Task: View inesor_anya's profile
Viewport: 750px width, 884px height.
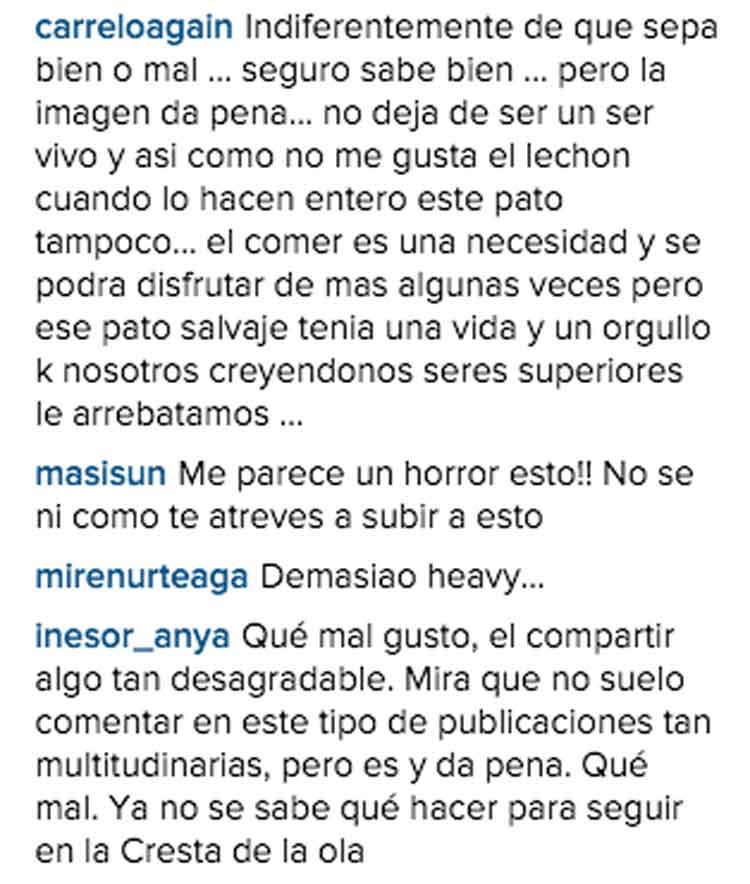Action: click(x=133, y=636)
